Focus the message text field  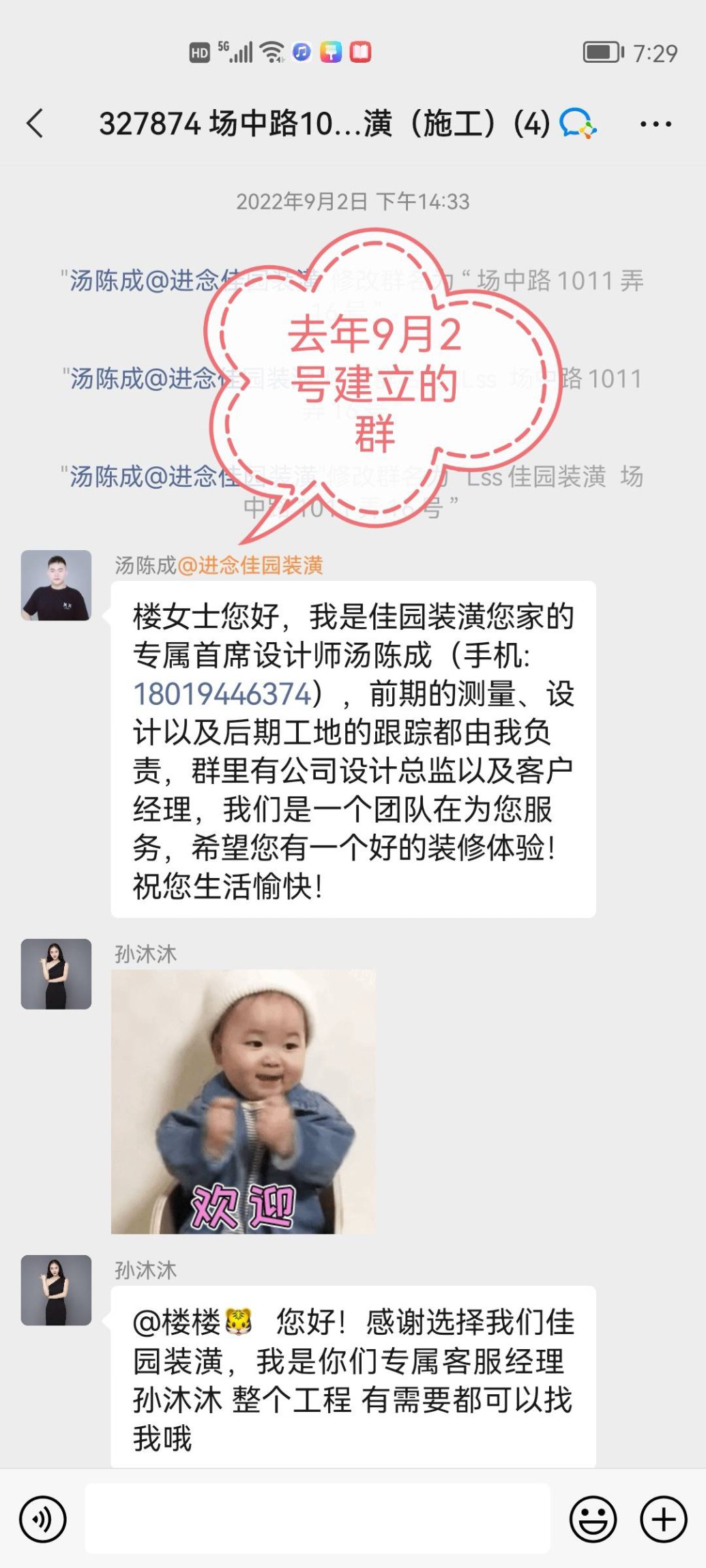(x=317, y=1519)
